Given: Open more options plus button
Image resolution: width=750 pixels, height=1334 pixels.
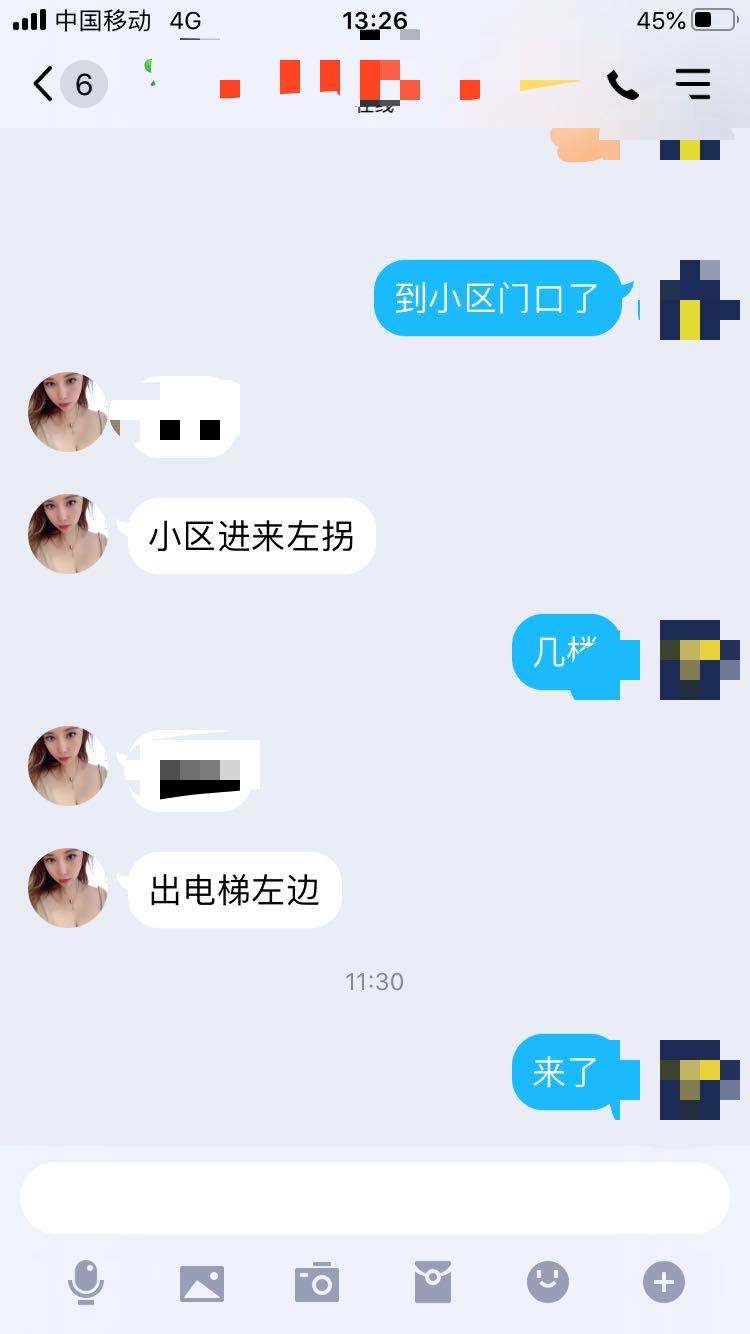Looking at the screenshot, I should point(664,1281).
